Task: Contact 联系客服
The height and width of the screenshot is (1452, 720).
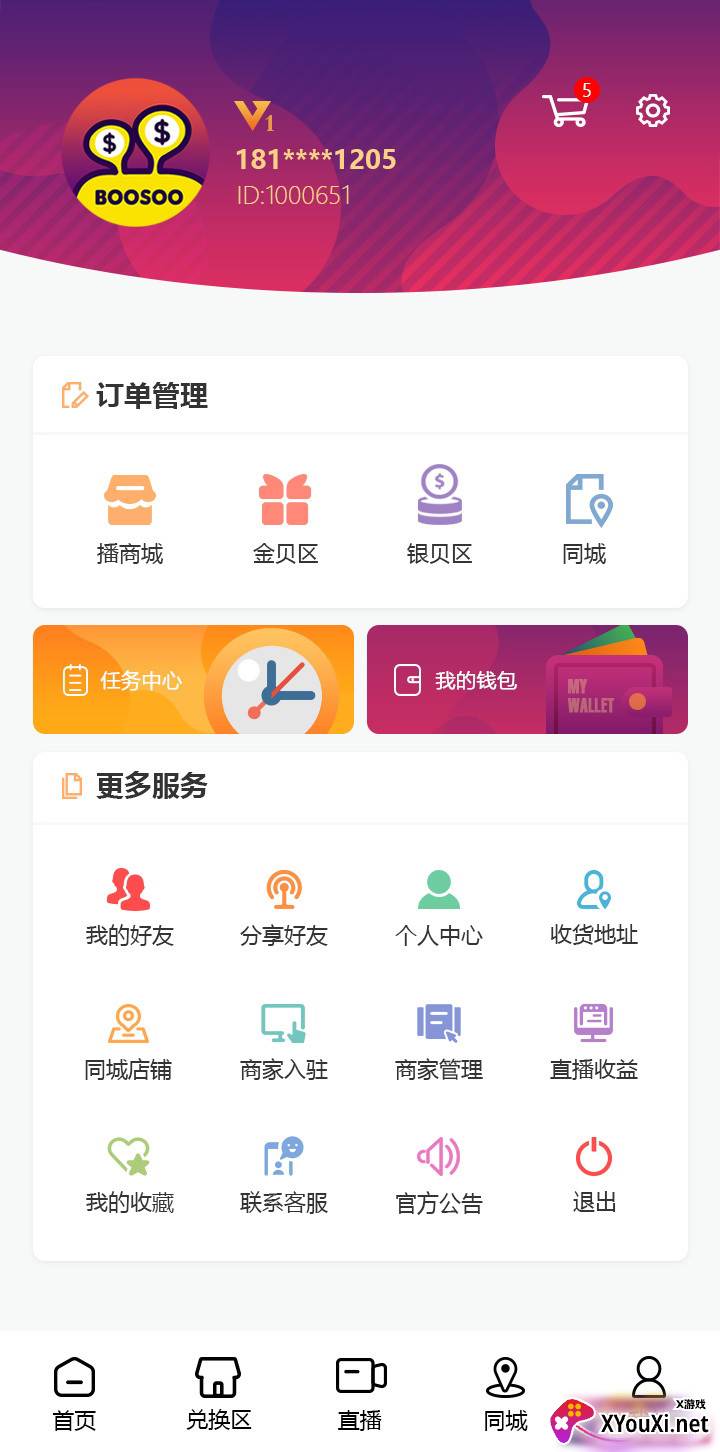Action: (284, 1176)
